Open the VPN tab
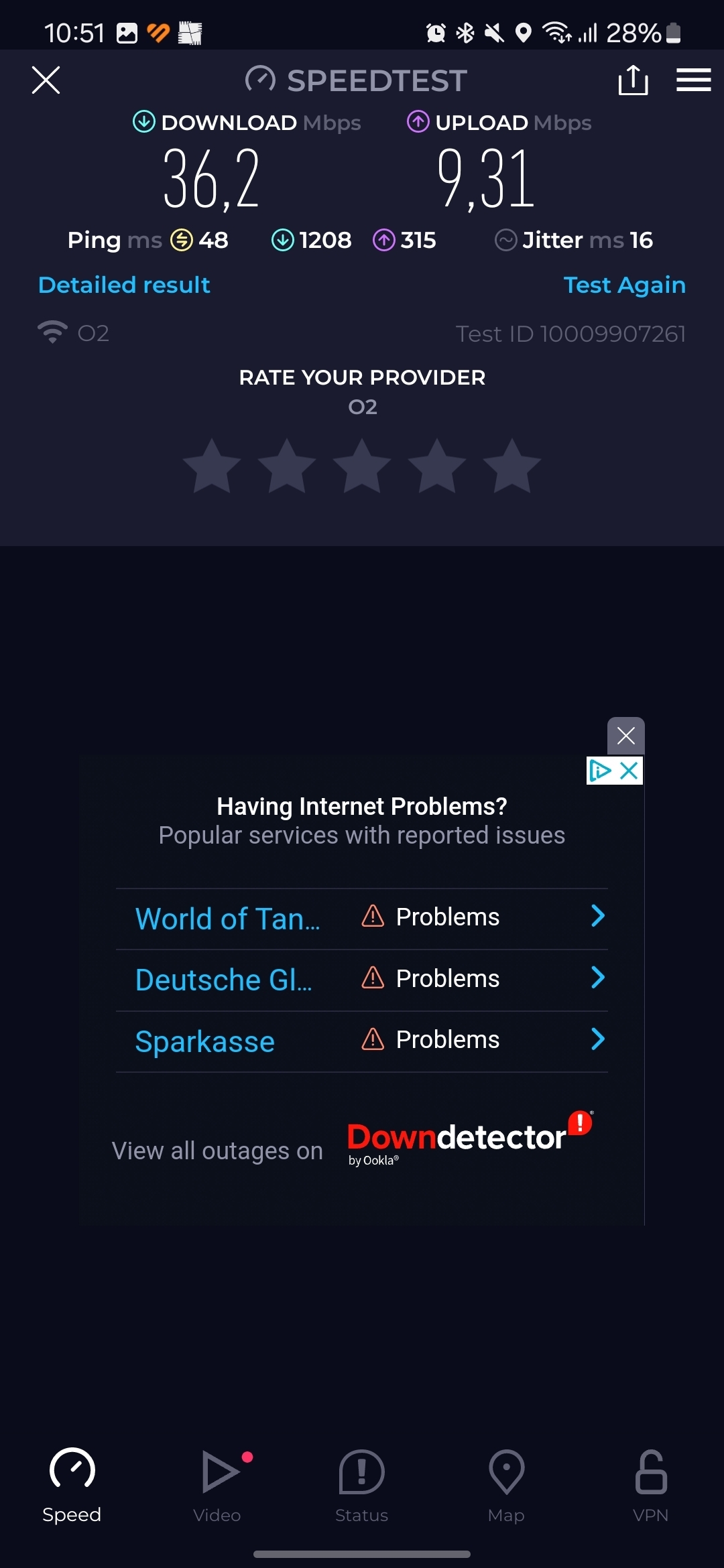 (651, 1486)
